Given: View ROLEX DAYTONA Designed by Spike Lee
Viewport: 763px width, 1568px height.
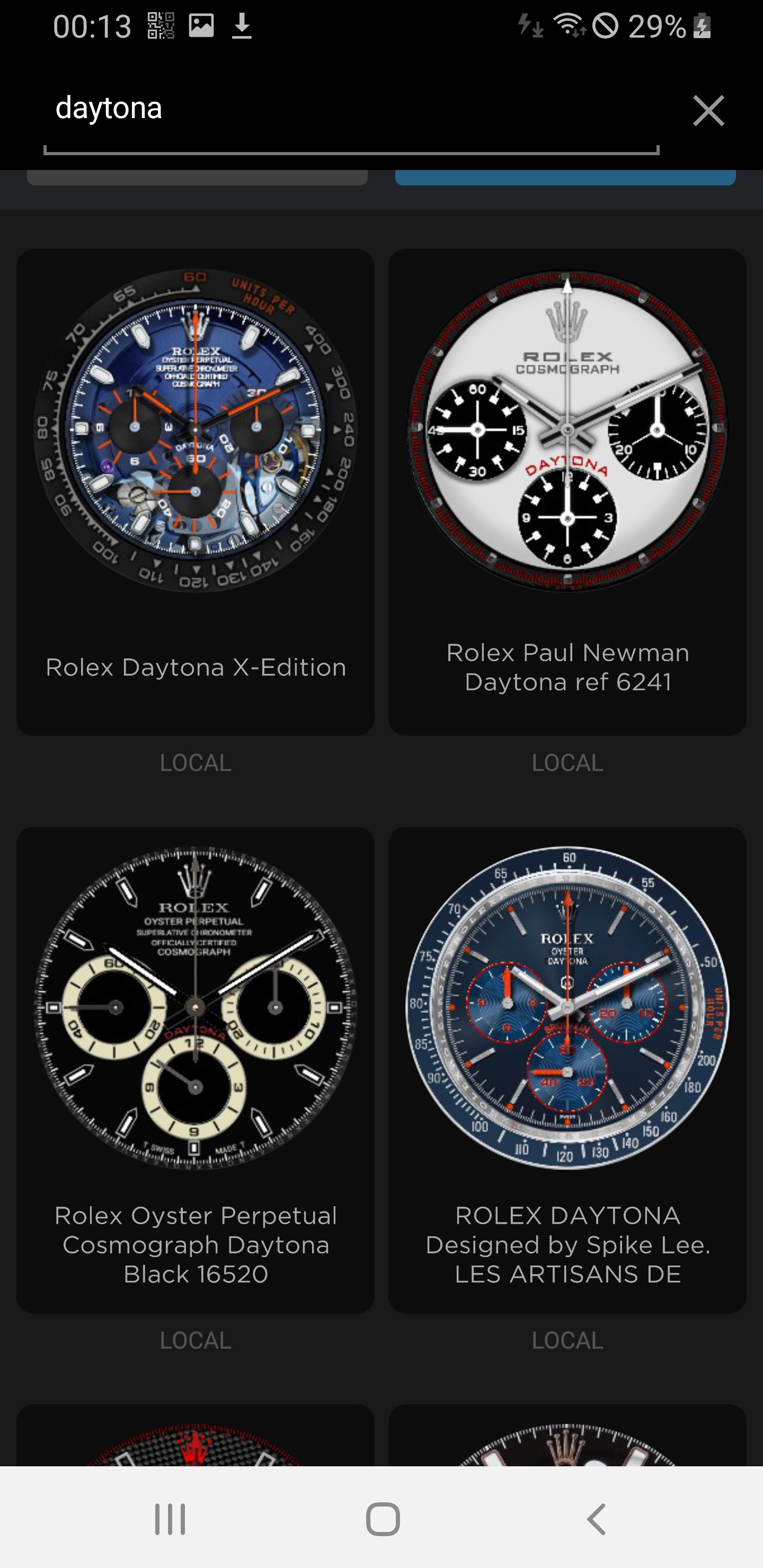Looking at the screenshot, I should pyautogui.click(x=567, y=1070).
